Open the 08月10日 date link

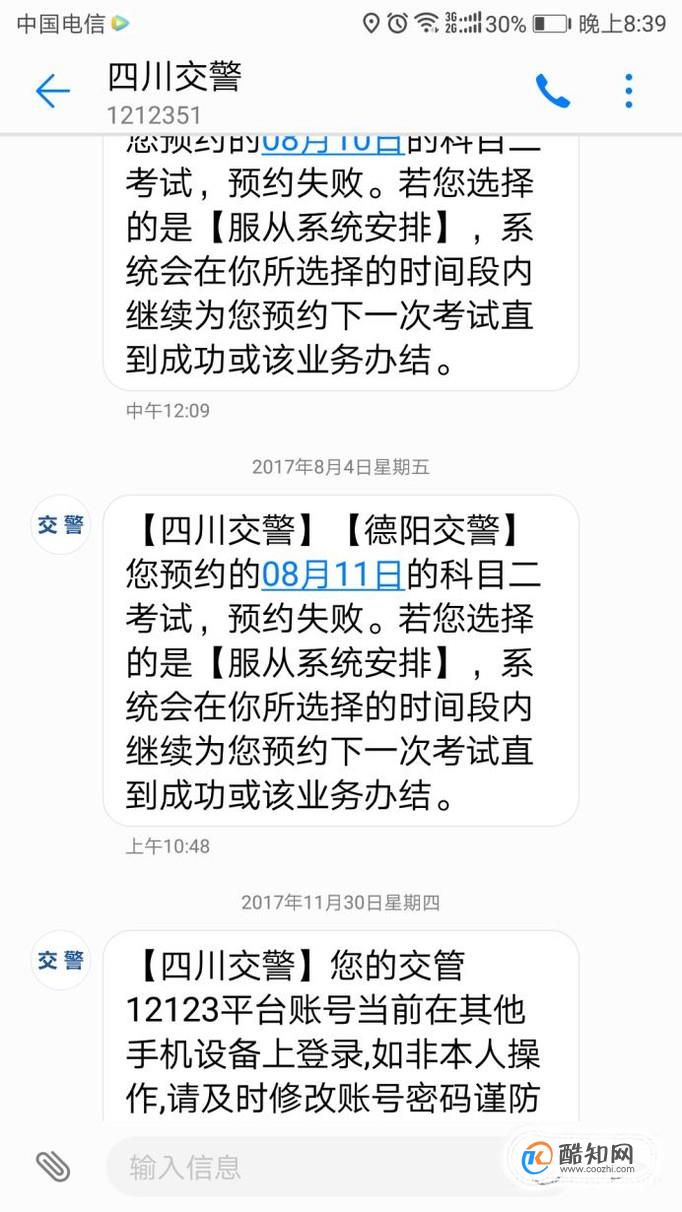[332, 142]
